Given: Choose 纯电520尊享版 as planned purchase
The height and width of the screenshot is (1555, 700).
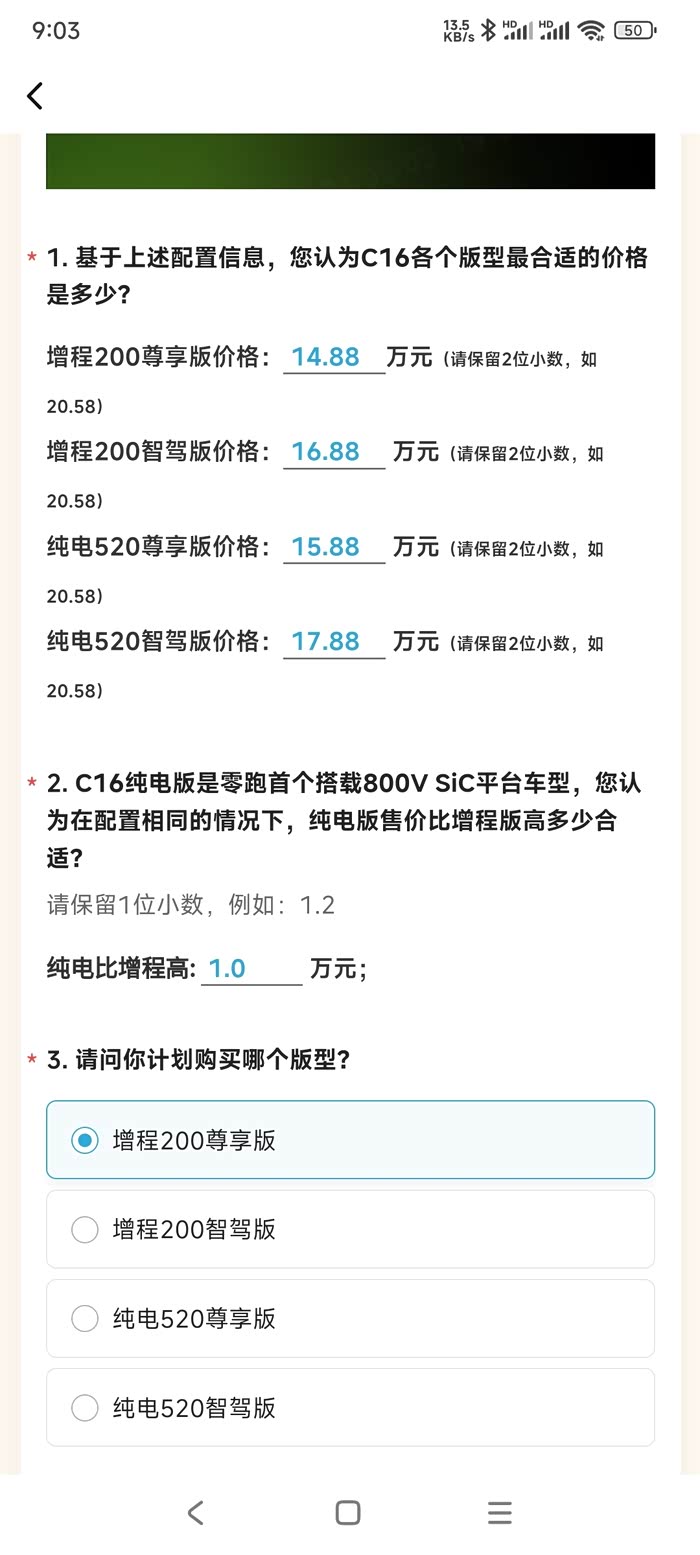Looking at the screenshot, I should click(350, 1318).
